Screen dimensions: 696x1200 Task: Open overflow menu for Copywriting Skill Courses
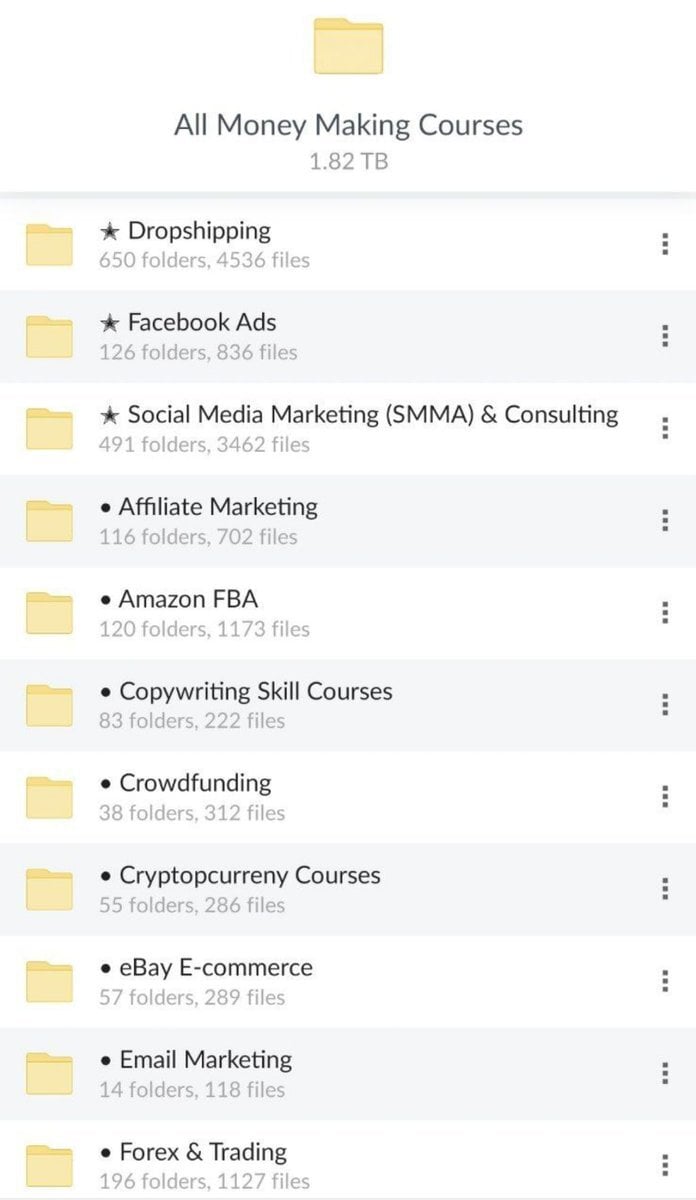(x=665, y=705)
